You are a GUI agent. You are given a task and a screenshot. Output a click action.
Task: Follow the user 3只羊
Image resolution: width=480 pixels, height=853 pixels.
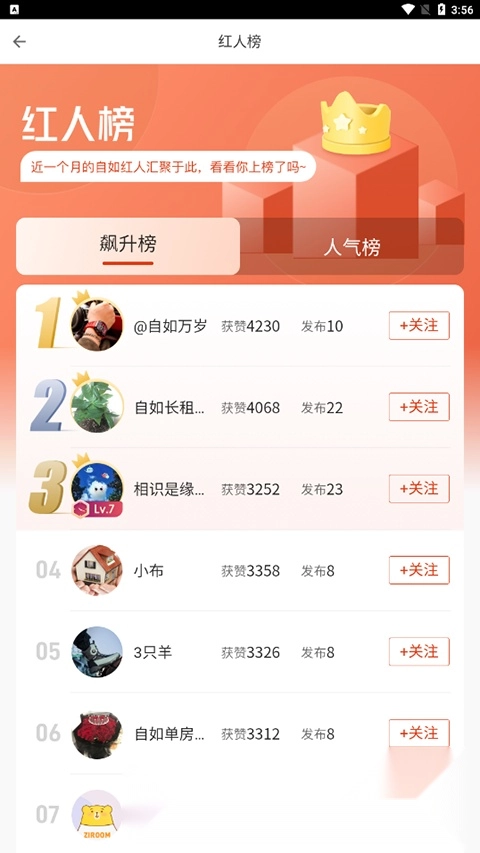click(x=419, y=652)
